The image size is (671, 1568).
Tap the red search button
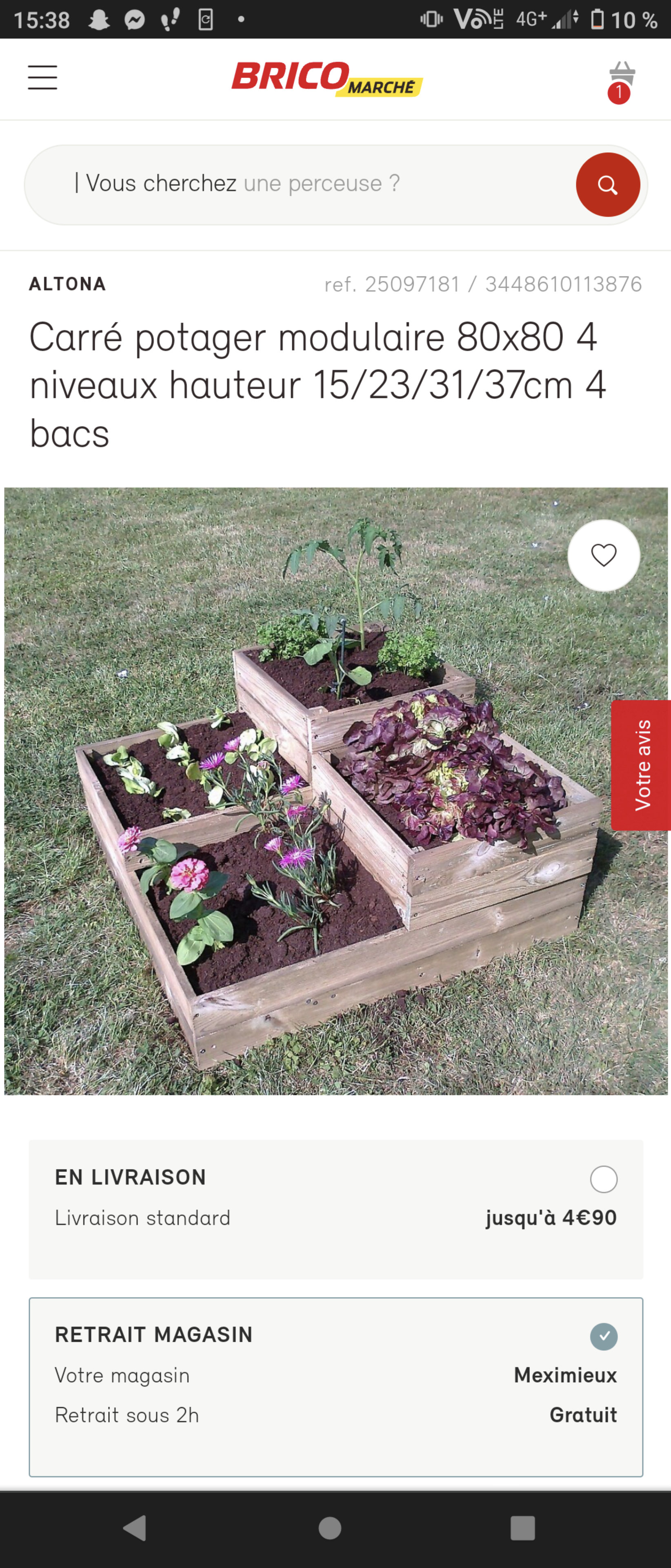pos(607,185)
